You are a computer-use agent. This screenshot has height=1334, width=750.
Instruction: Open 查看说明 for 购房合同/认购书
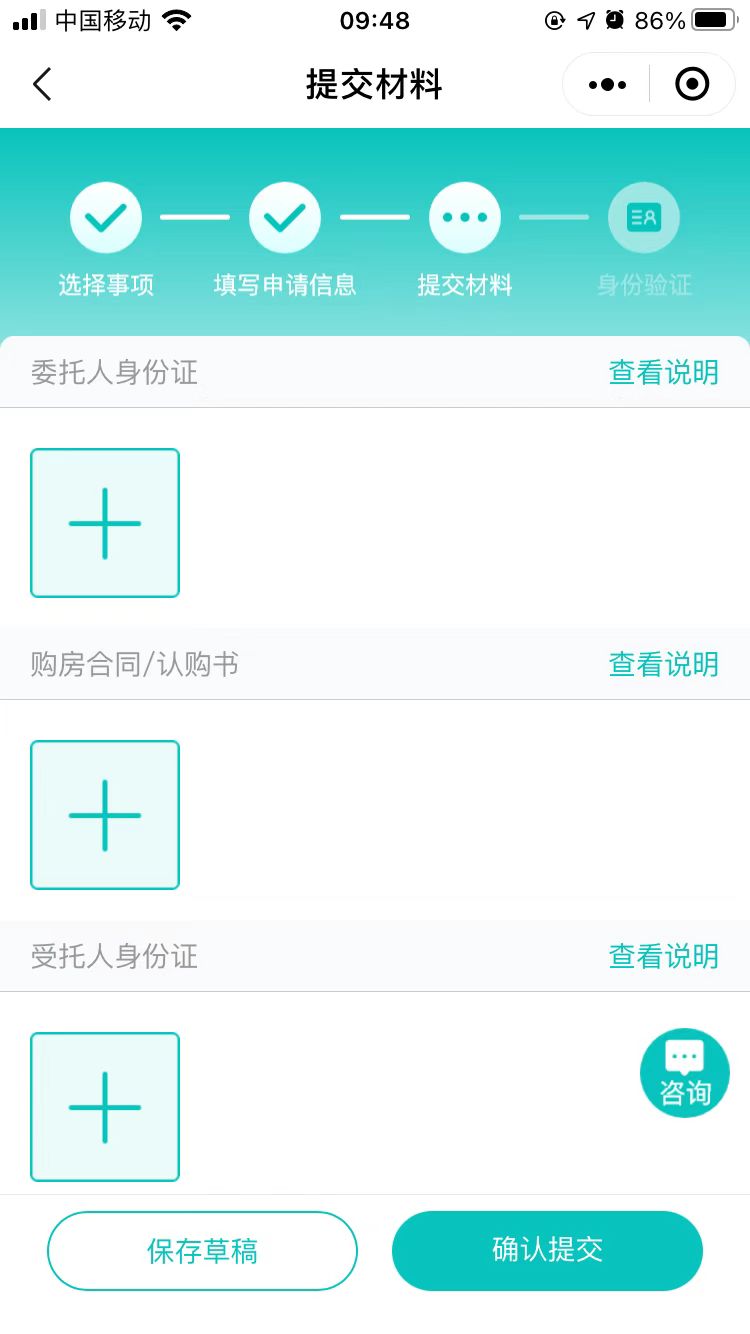tap(663, 665)
